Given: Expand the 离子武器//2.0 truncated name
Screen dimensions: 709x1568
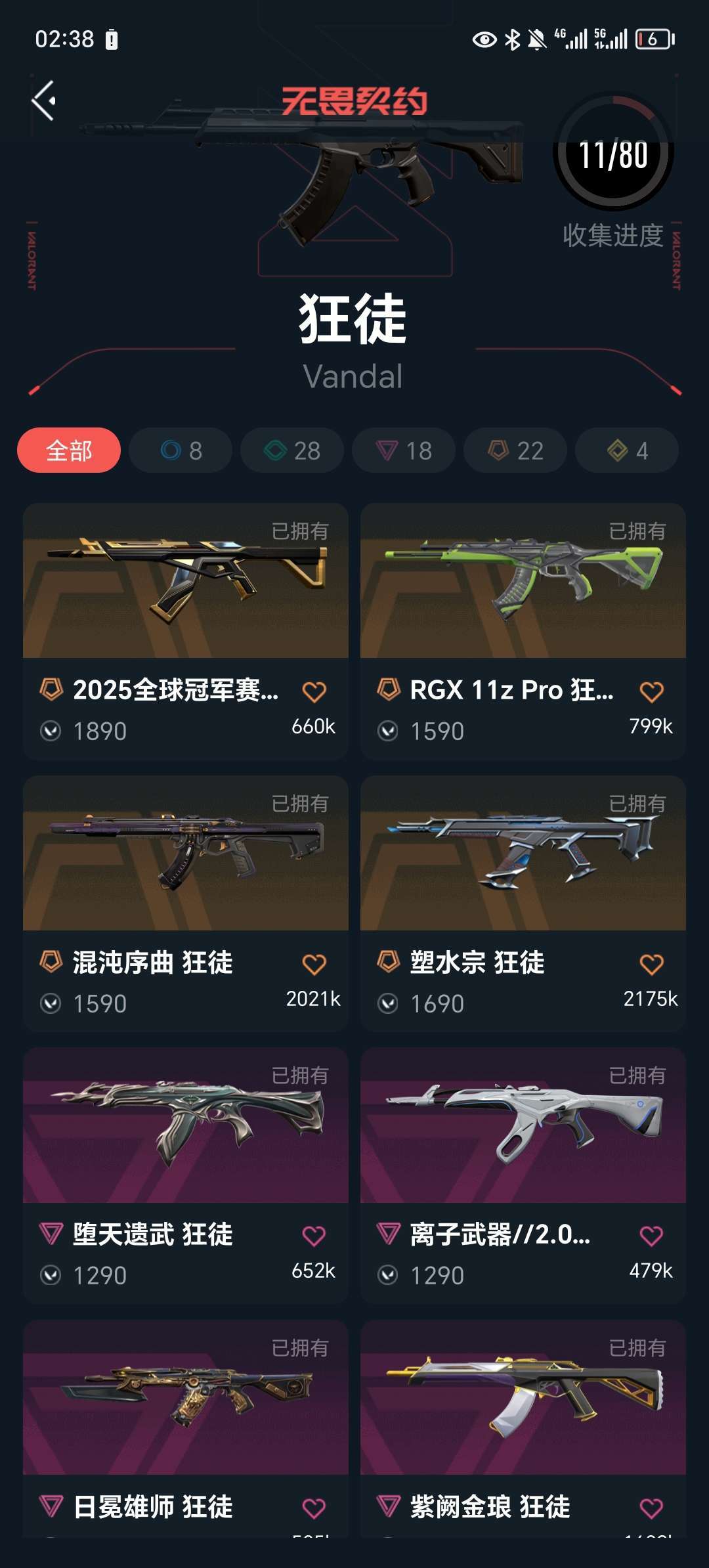Looking at the screenshot, I should [499, 1237].
